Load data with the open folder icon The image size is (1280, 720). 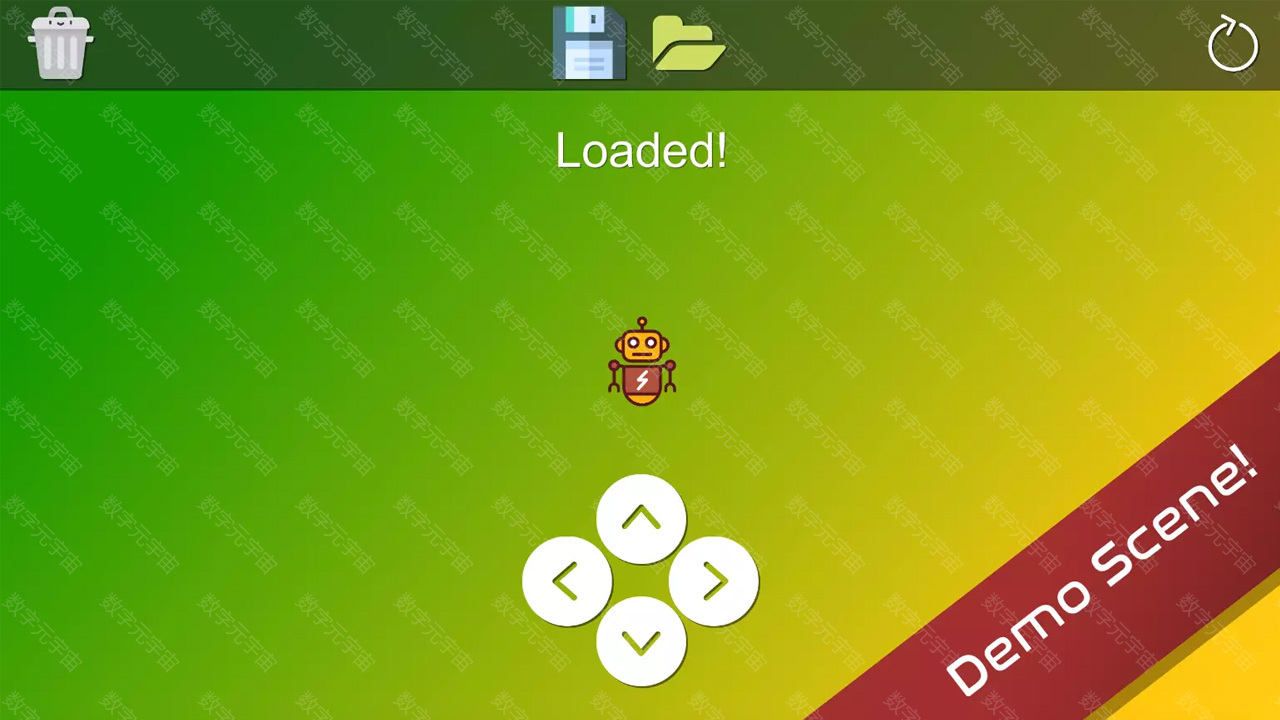tap(688, 44)
